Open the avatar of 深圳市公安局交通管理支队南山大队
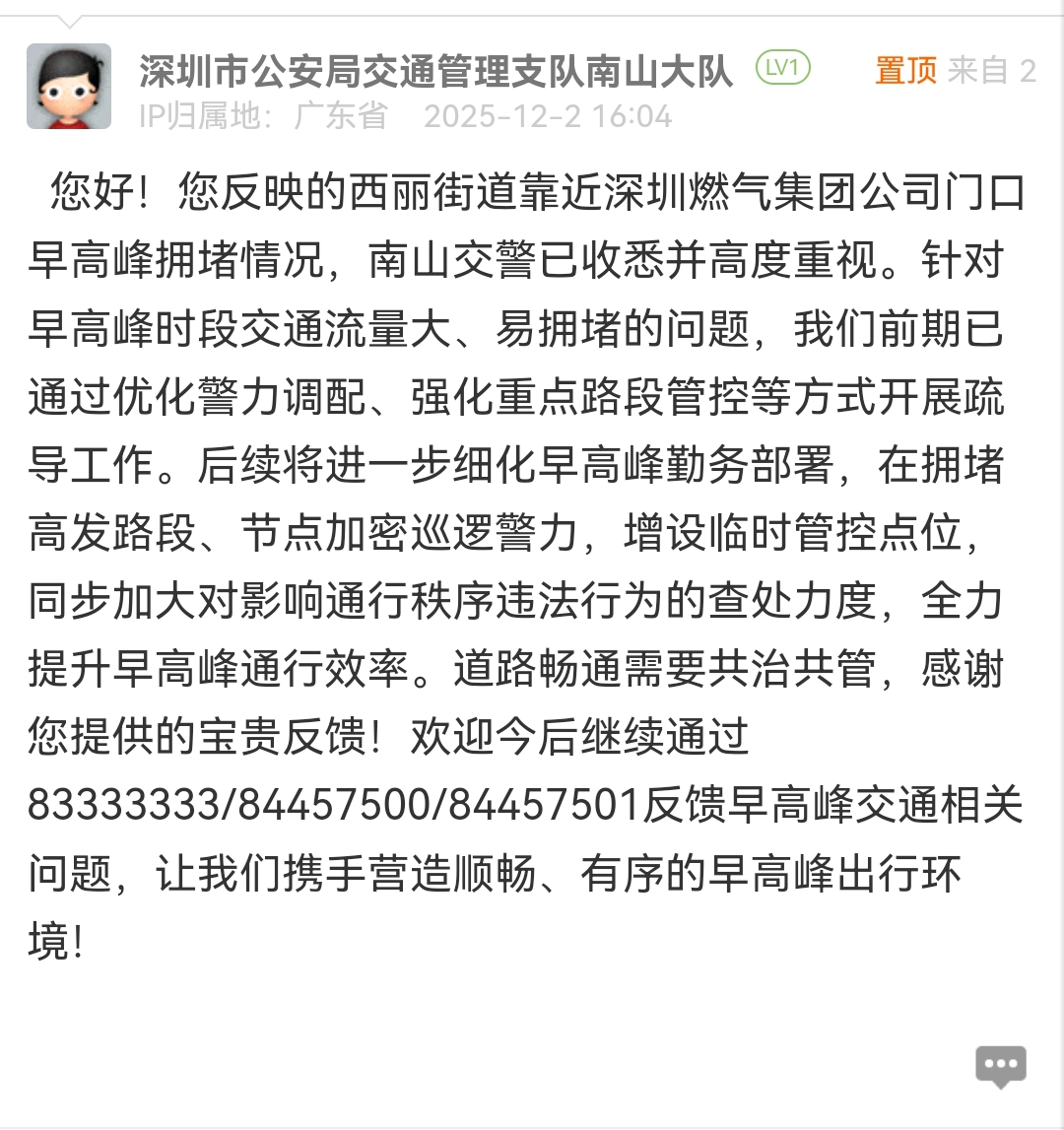Image resolution: width=1064 pixels, height=1130 pixels. (x=68, y=87)
